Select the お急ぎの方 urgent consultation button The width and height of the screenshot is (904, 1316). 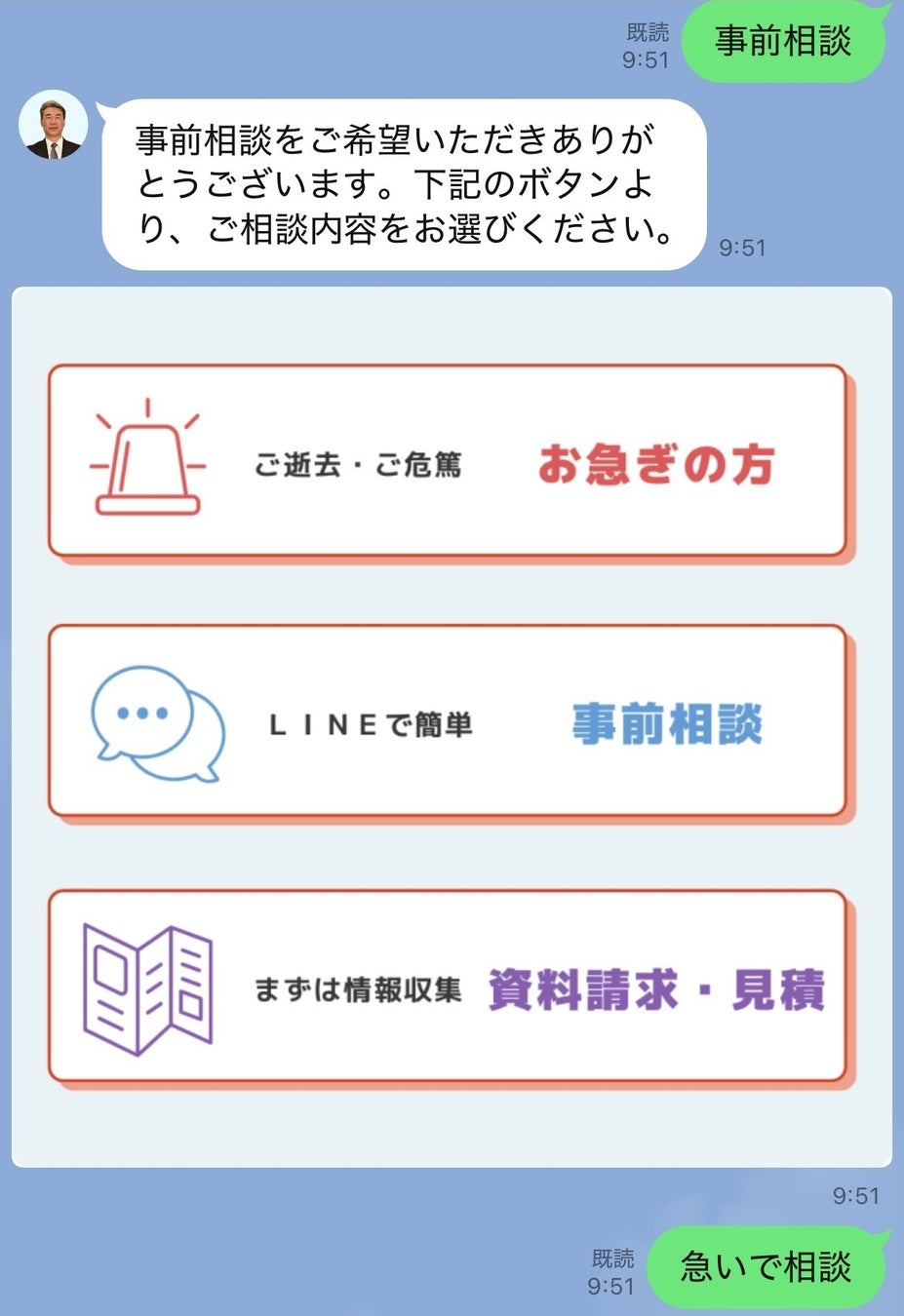coord(447,461)
